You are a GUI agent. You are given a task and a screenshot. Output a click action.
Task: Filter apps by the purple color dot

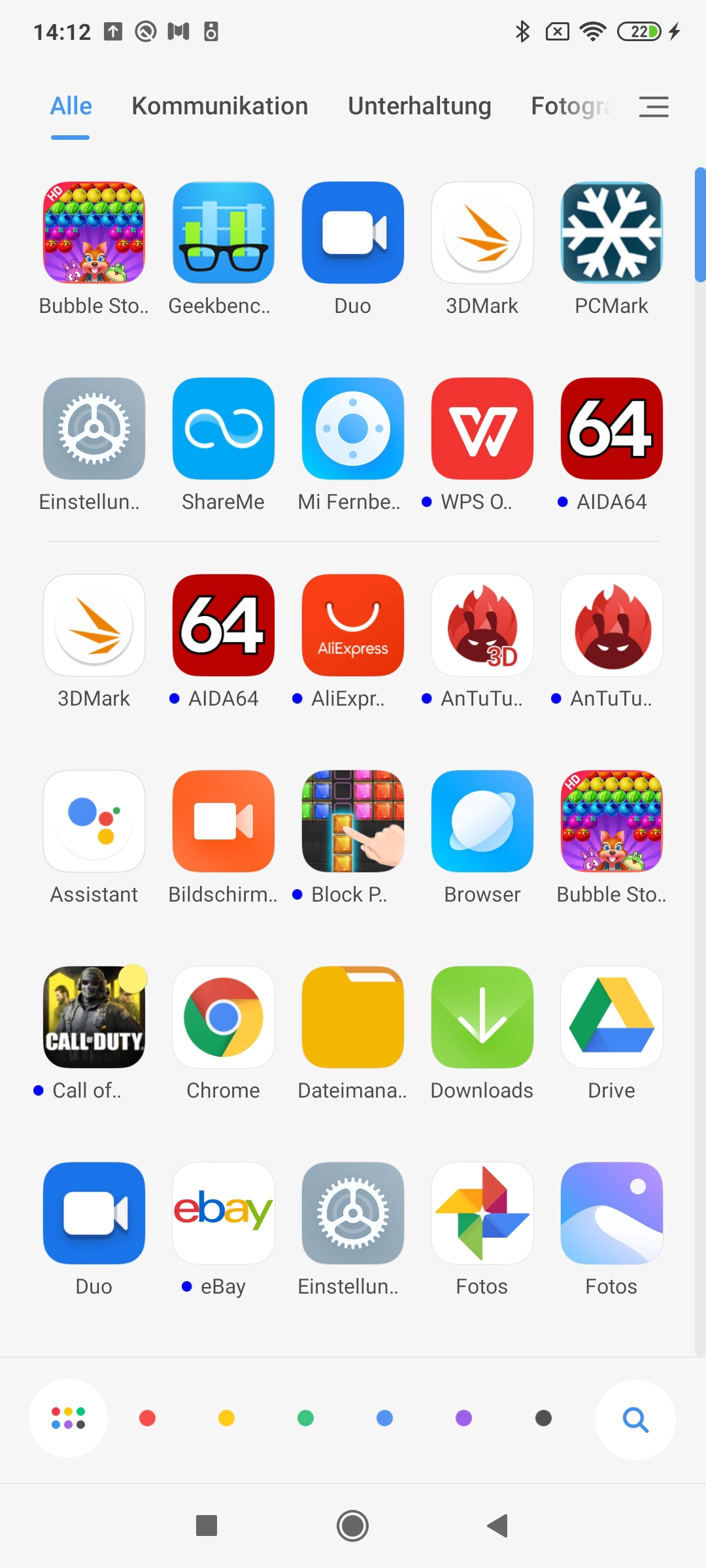tap(463, 1418)
